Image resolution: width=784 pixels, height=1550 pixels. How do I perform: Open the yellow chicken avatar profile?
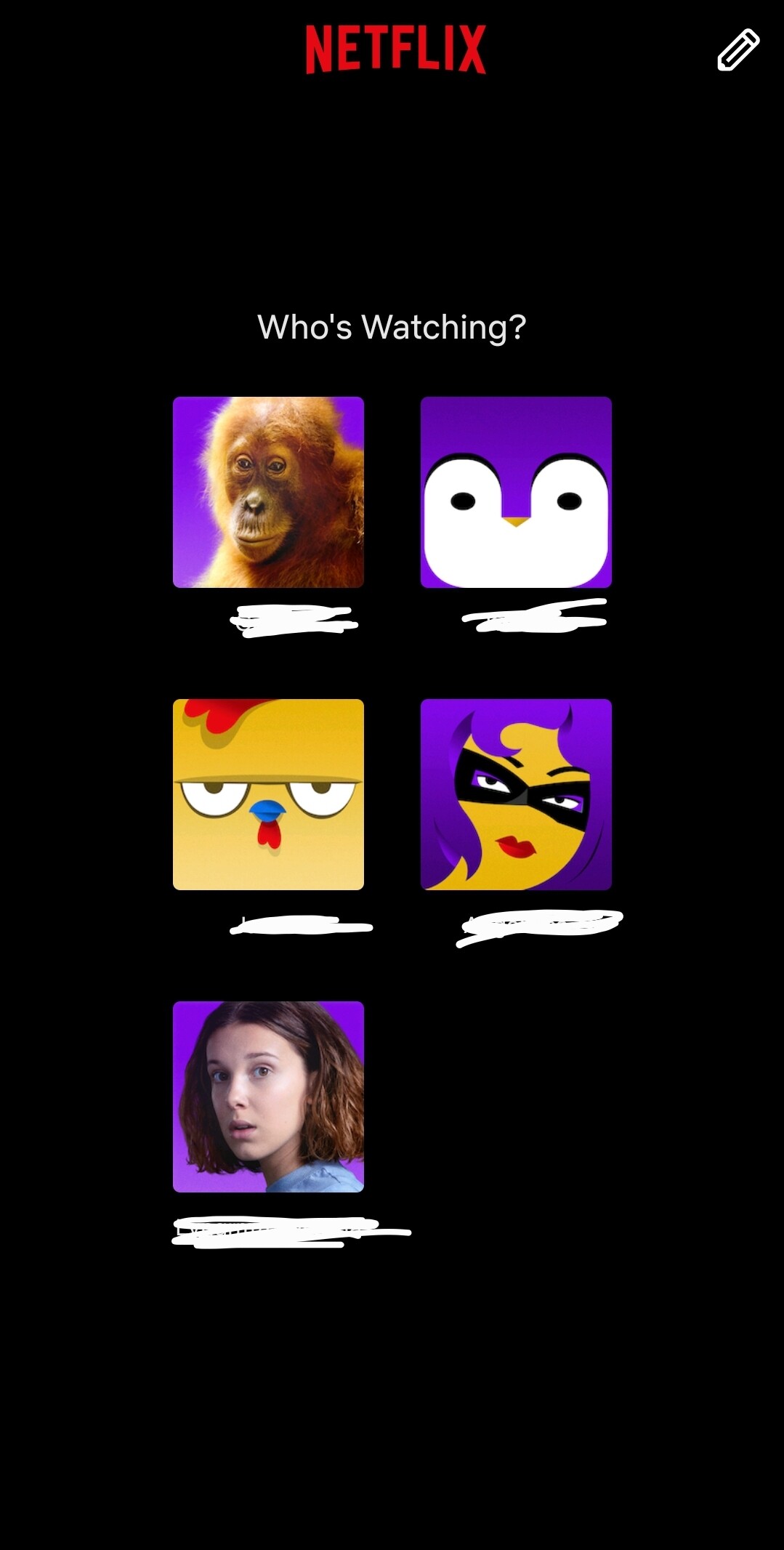(268, 794)
